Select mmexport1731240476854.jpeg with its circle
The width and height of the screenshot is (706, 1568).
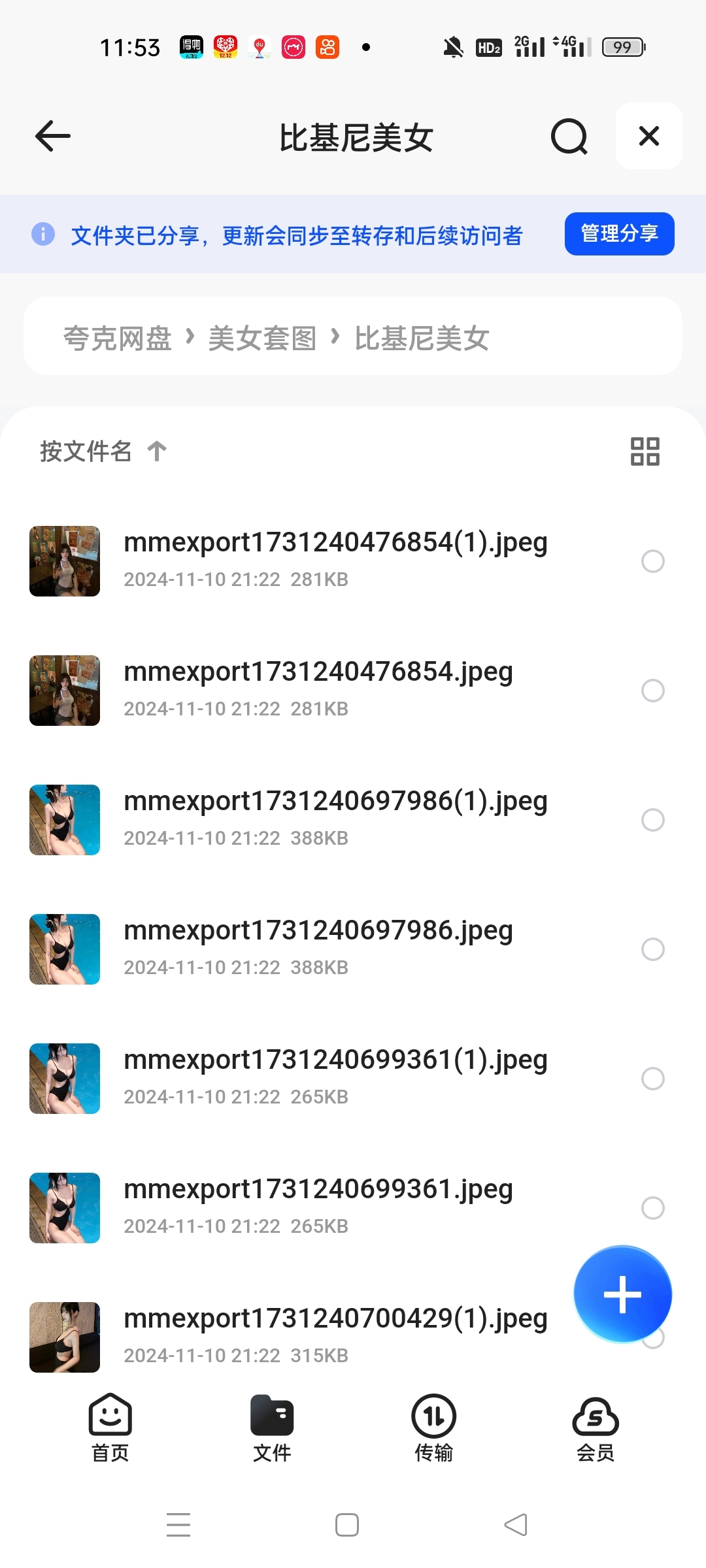(x=652, y=691)
